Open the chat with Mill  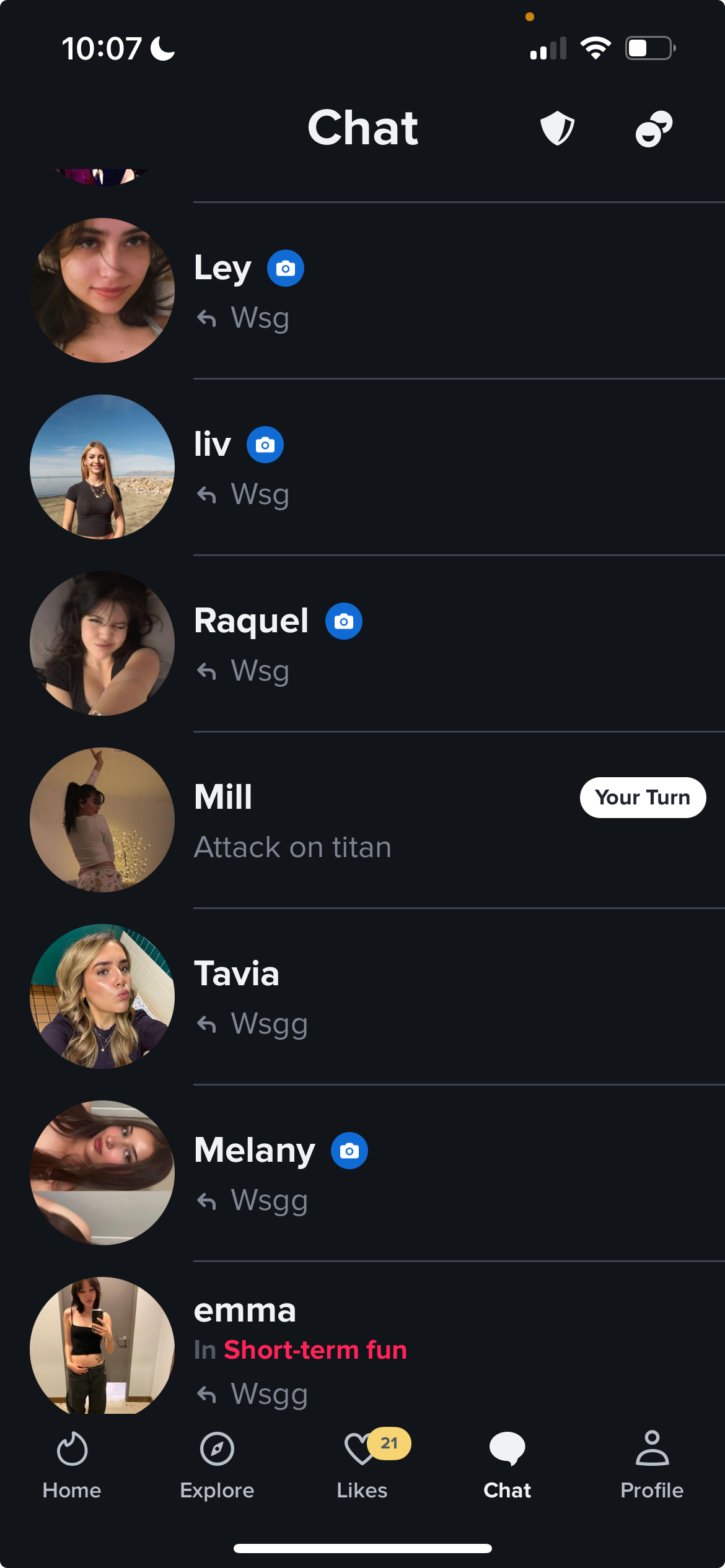pos(372,820)
